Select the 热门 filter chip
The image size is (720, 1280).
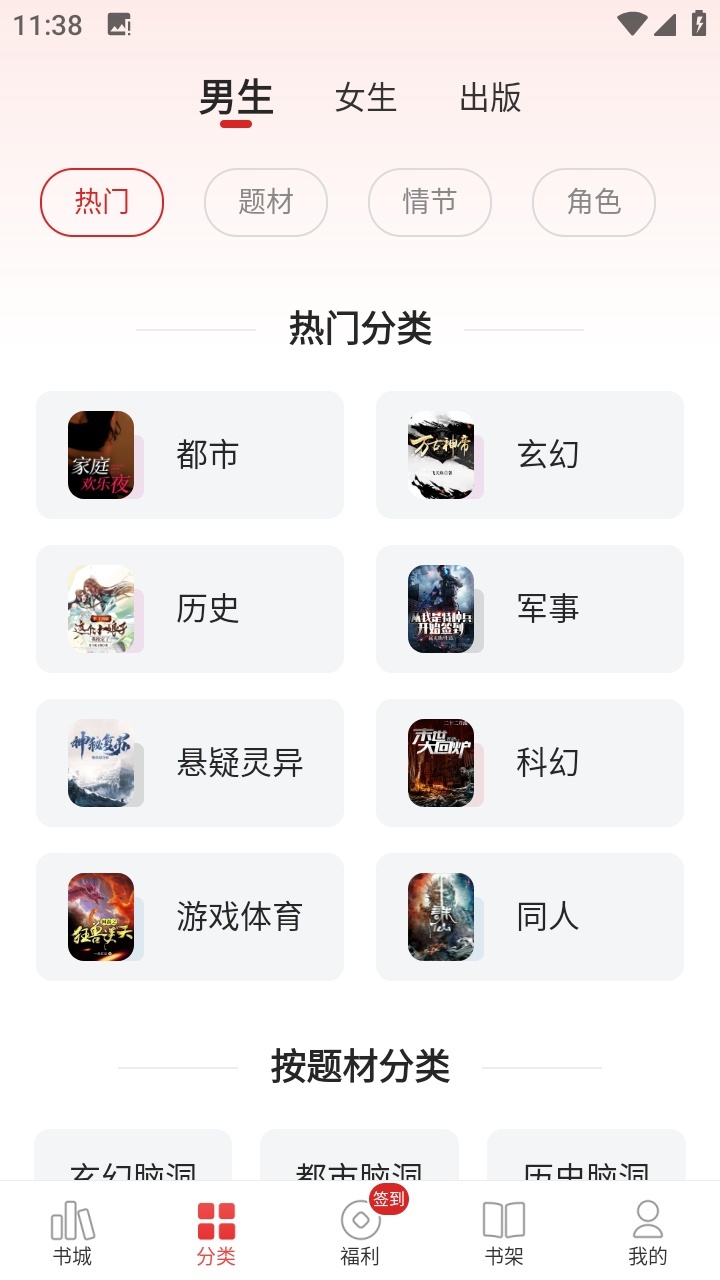[101, 202]
